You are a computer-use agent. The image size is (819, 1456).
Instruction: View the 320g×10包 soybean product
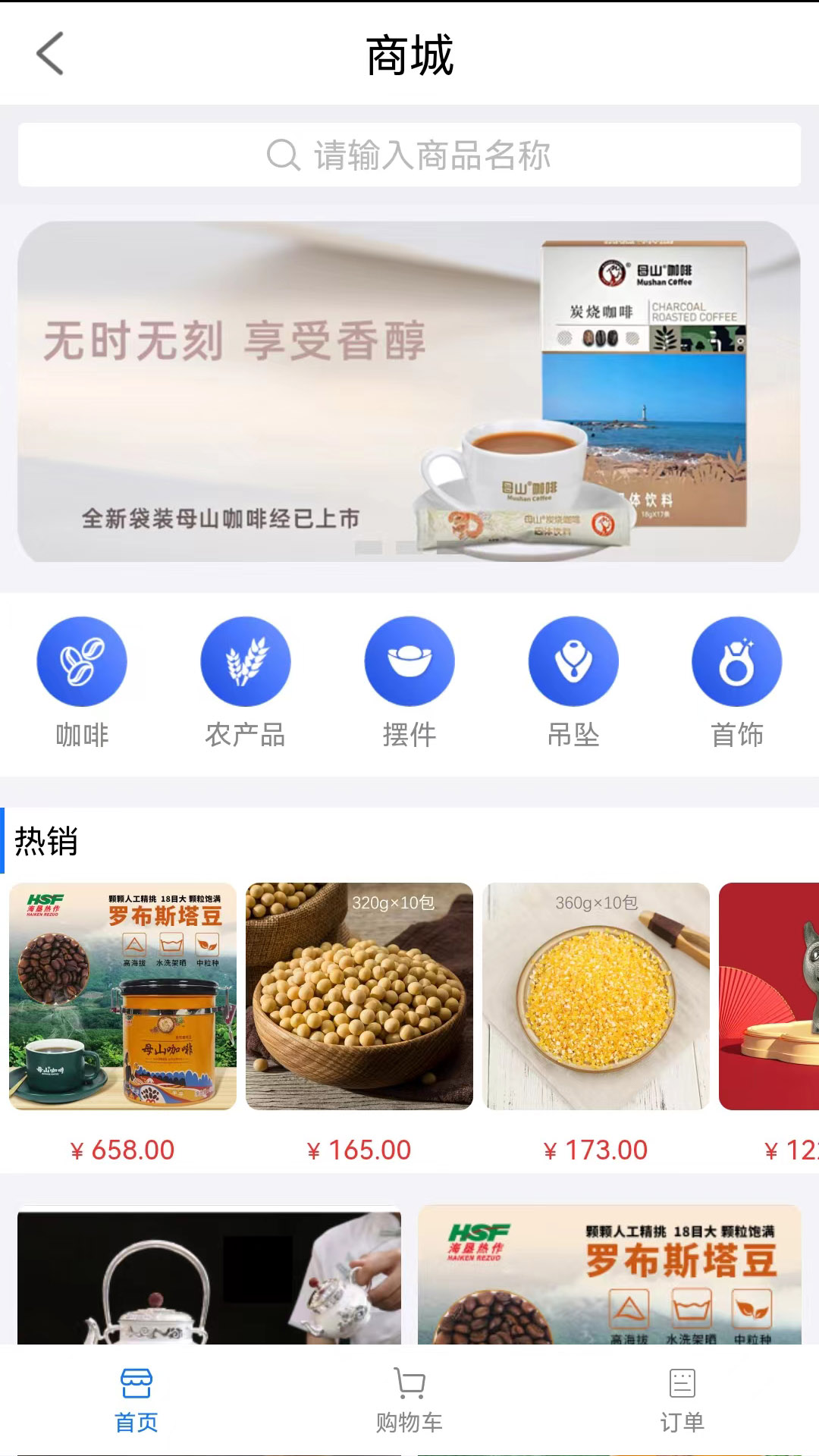(359, 996)
